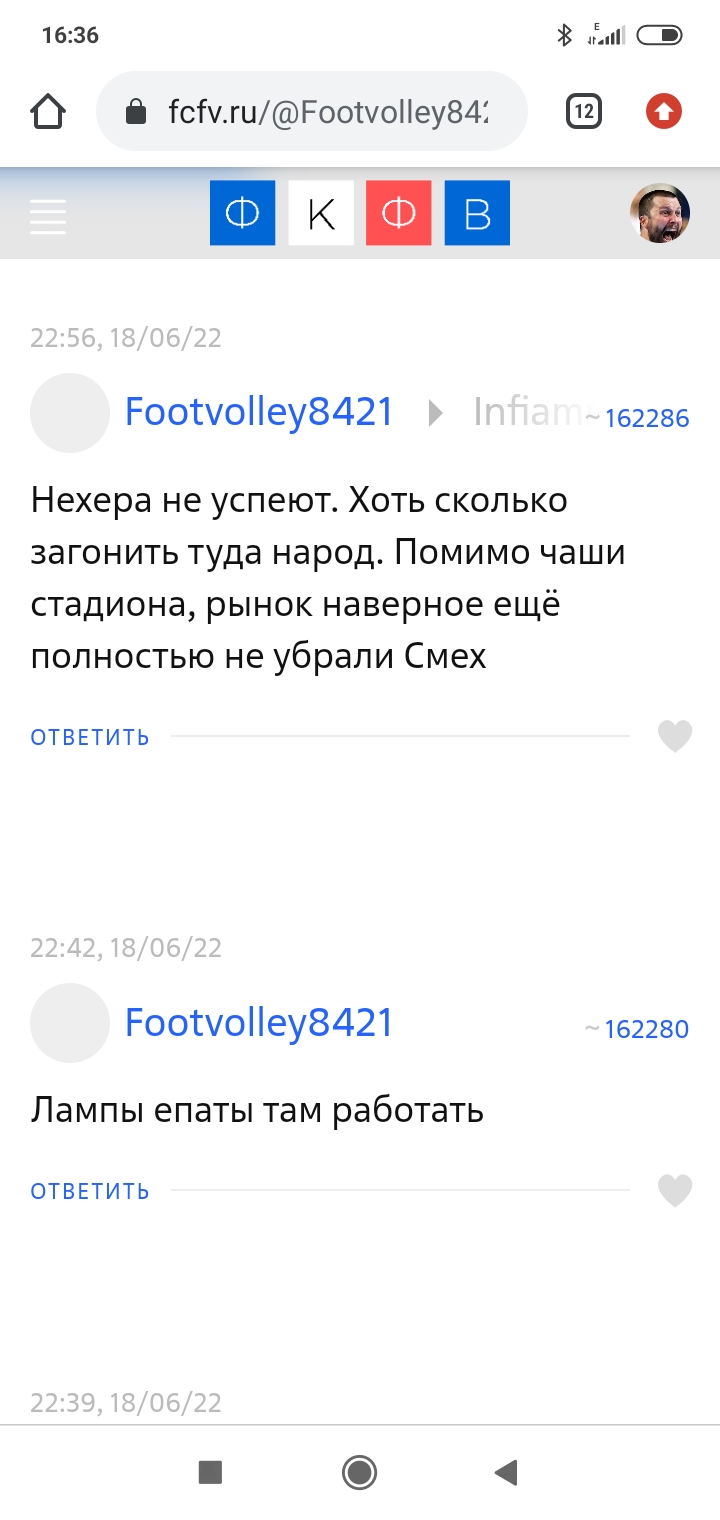Screen dimensions: 720x1520
Task: Reply to the comment about the stadium
Action: pos(90,738)
